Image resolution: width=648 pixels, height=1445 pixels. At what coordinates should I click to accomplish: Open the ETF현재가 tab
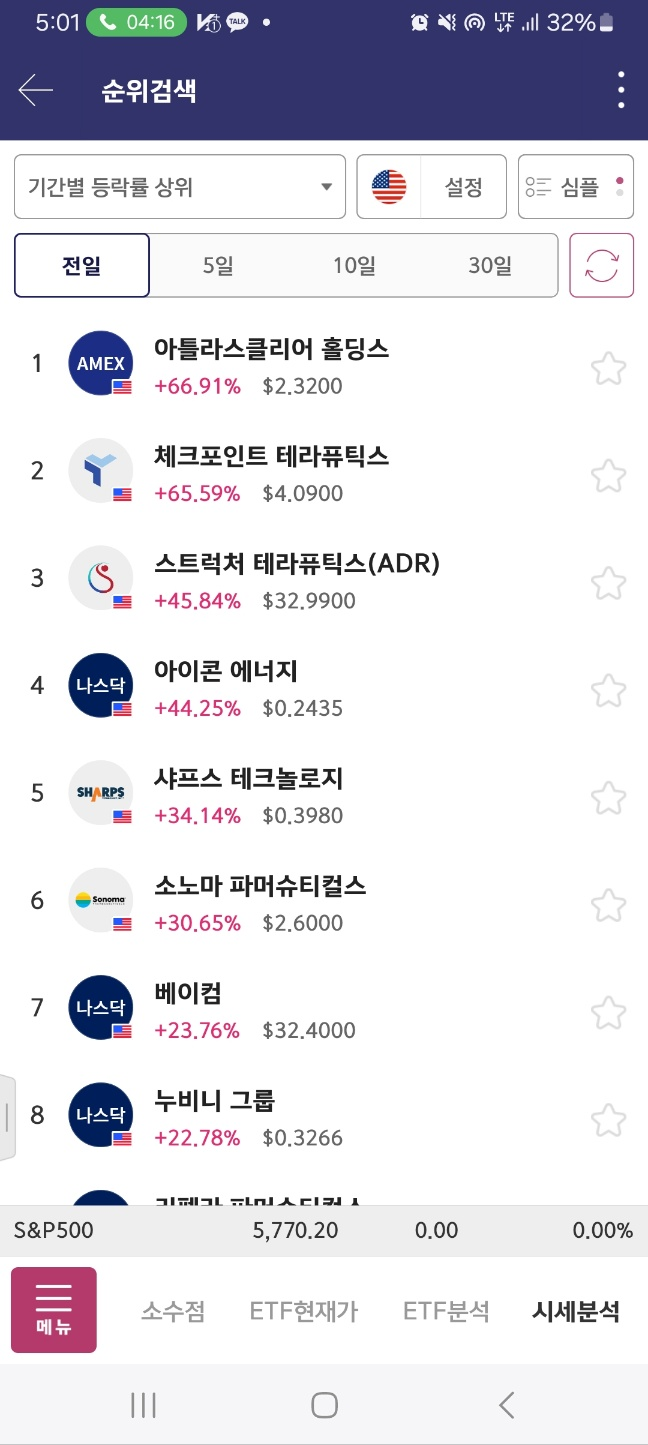[x=304, y=1312]
